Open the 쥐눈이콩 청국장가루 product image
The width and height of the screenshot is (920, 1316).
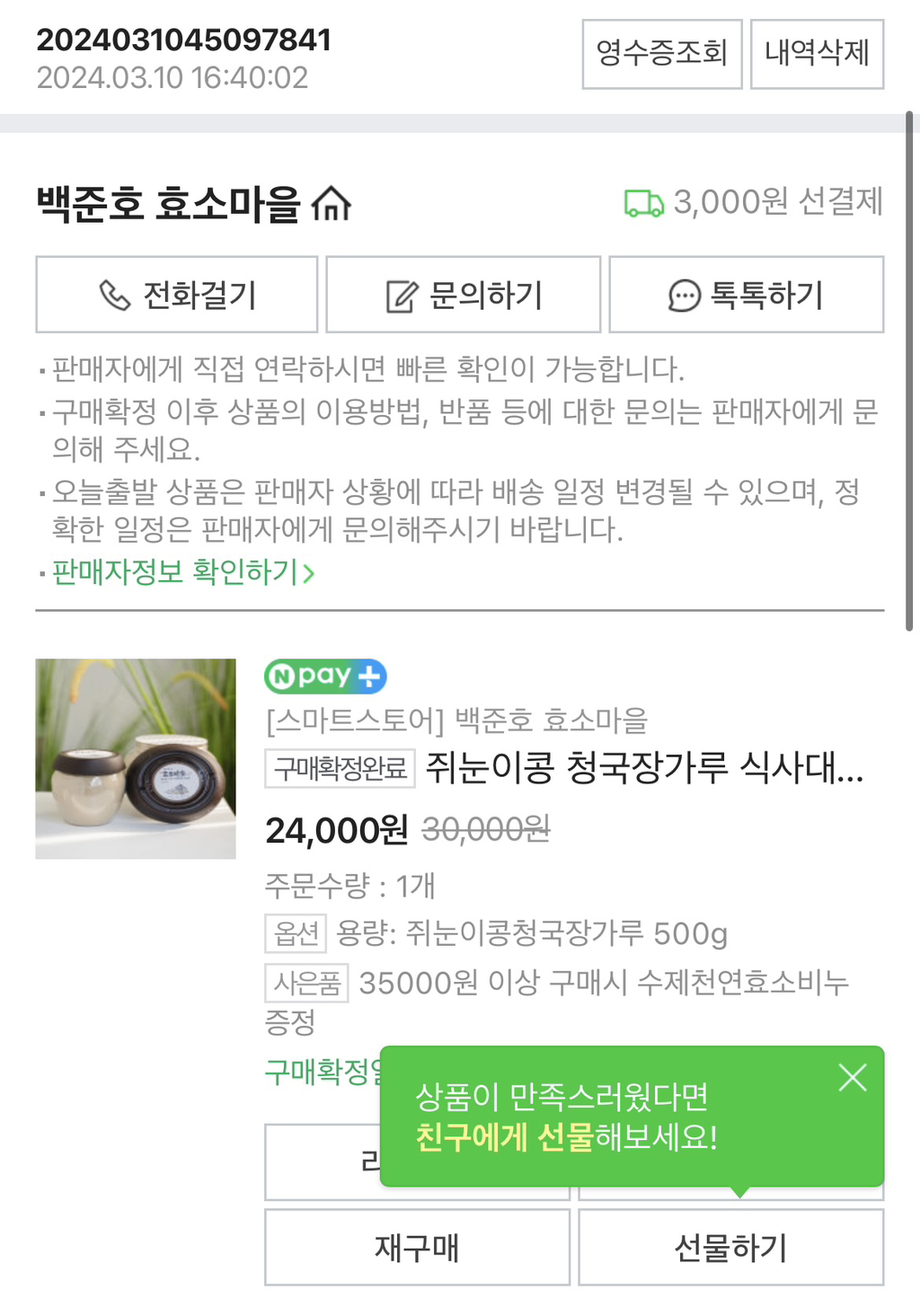pos(136,758)
